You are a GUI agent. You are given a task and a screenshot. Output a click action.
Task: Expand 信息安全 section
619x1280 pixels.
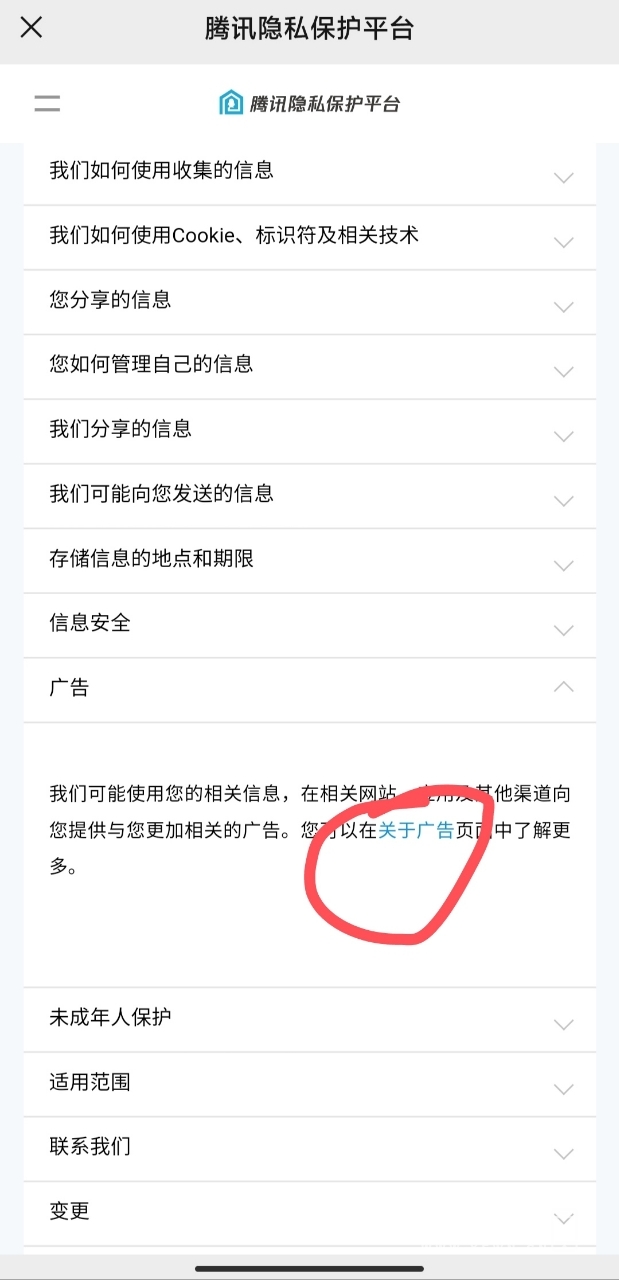[x=309, y=624]
